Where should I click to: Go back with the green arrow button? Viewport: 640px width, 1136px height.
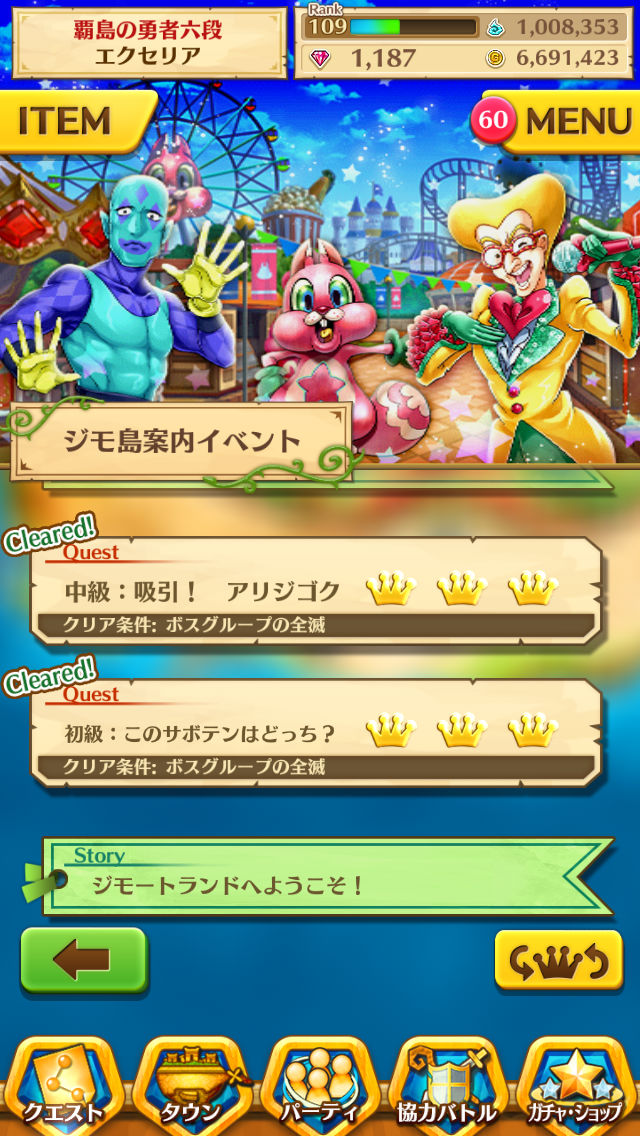84,960
